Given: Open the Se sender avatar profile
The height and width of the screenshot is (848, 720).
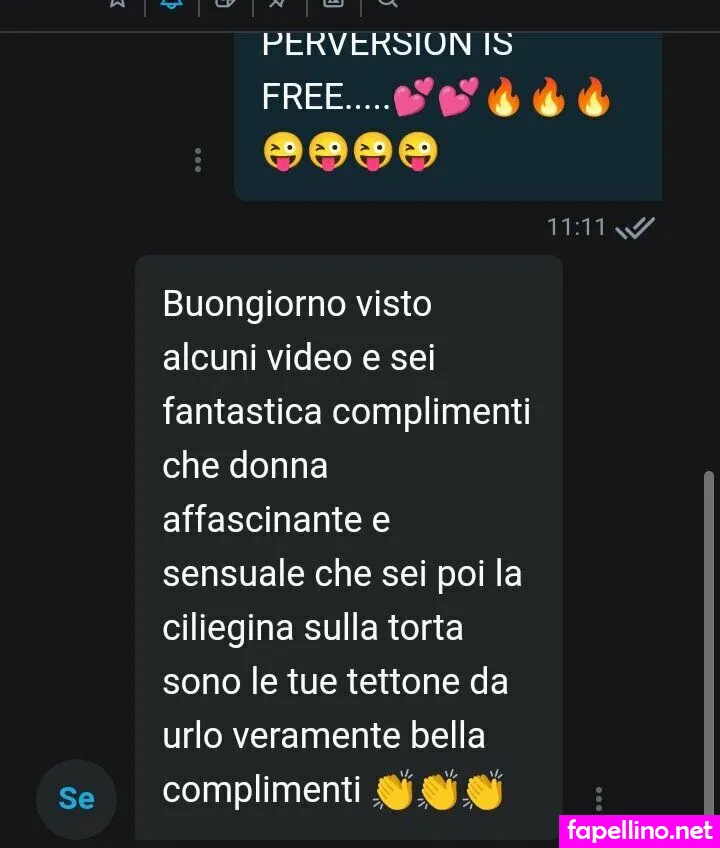Looking at the screenshot, I should [77, 798].
